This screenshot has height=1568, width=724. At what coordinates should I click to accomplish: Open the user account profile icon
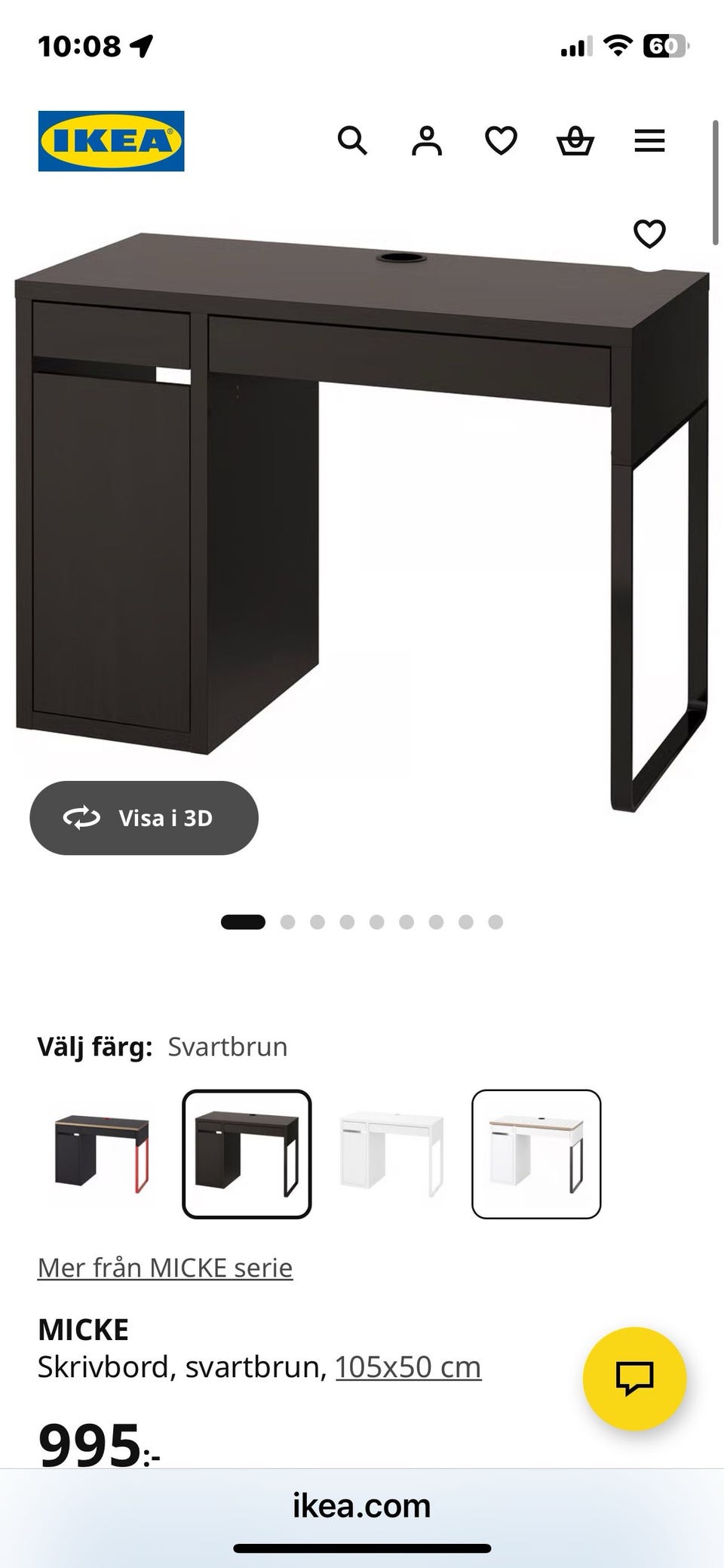coord(426,141)
